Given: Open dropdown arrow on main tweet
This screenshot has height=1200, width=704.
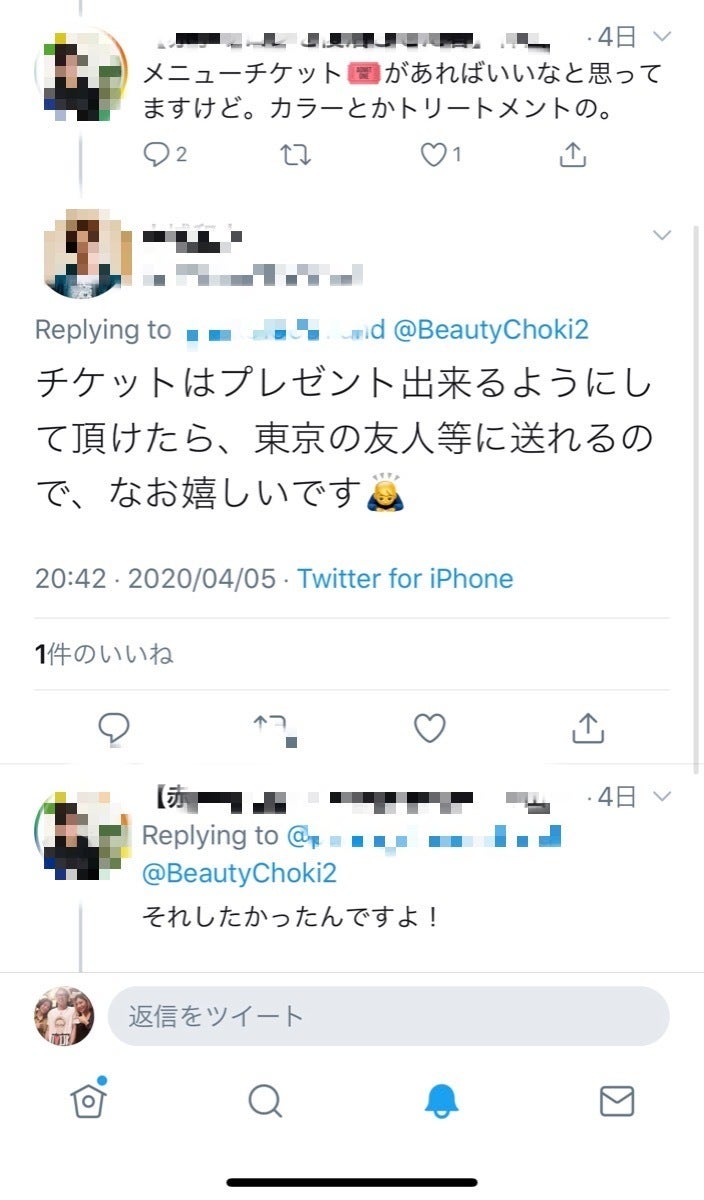Looking at the screenshot, I should [x=661, y=235].
